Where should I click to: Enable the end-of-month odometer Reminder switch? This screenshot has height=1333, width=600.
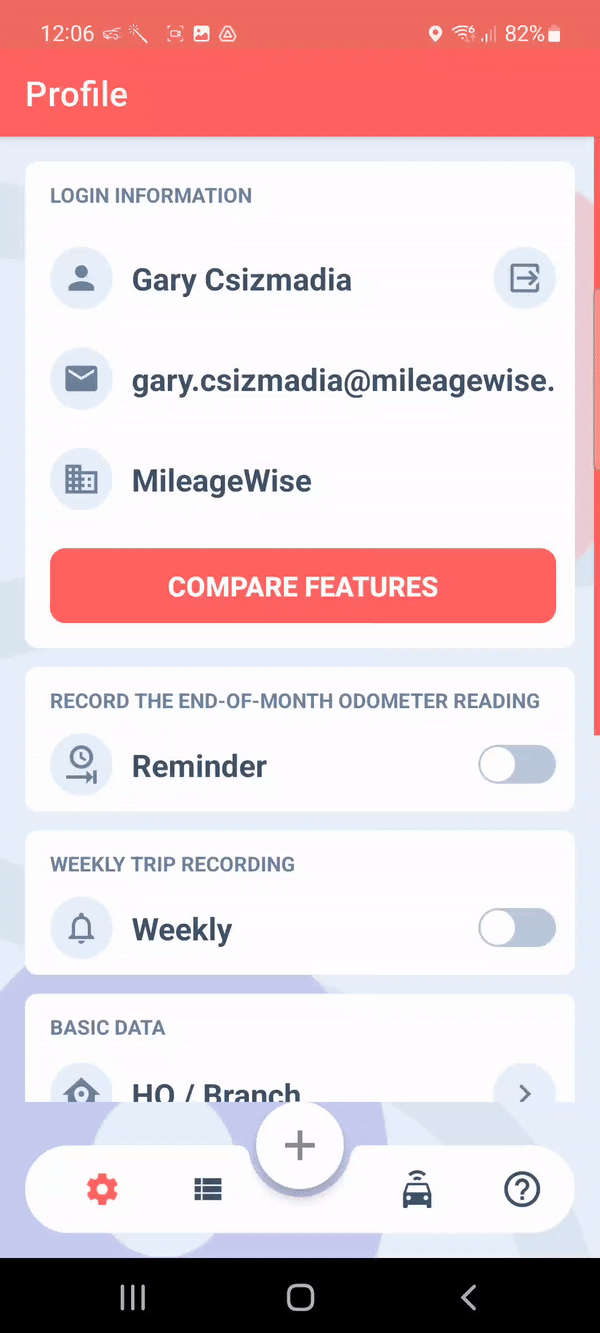[517, 766]
